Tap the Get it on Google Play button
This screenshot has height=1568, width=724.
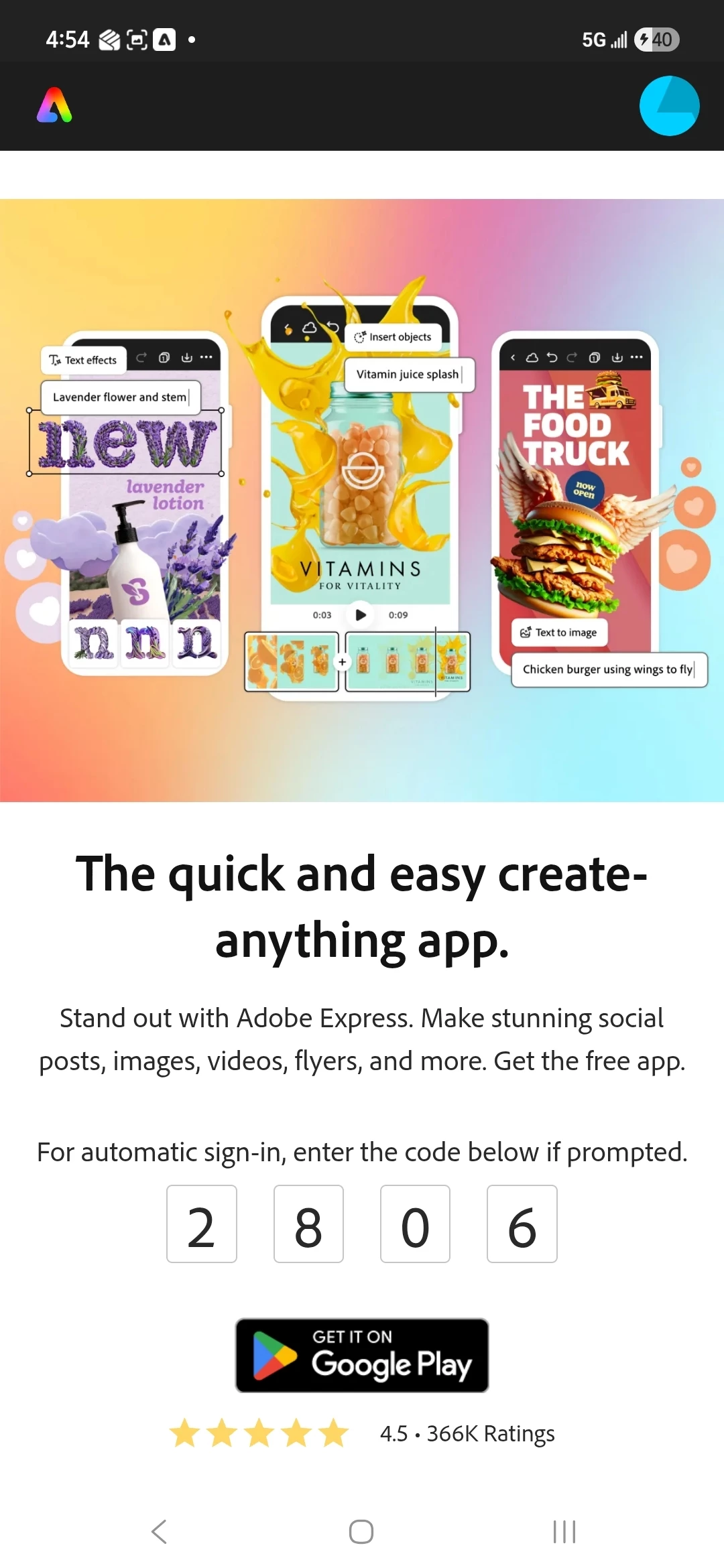362,1355
